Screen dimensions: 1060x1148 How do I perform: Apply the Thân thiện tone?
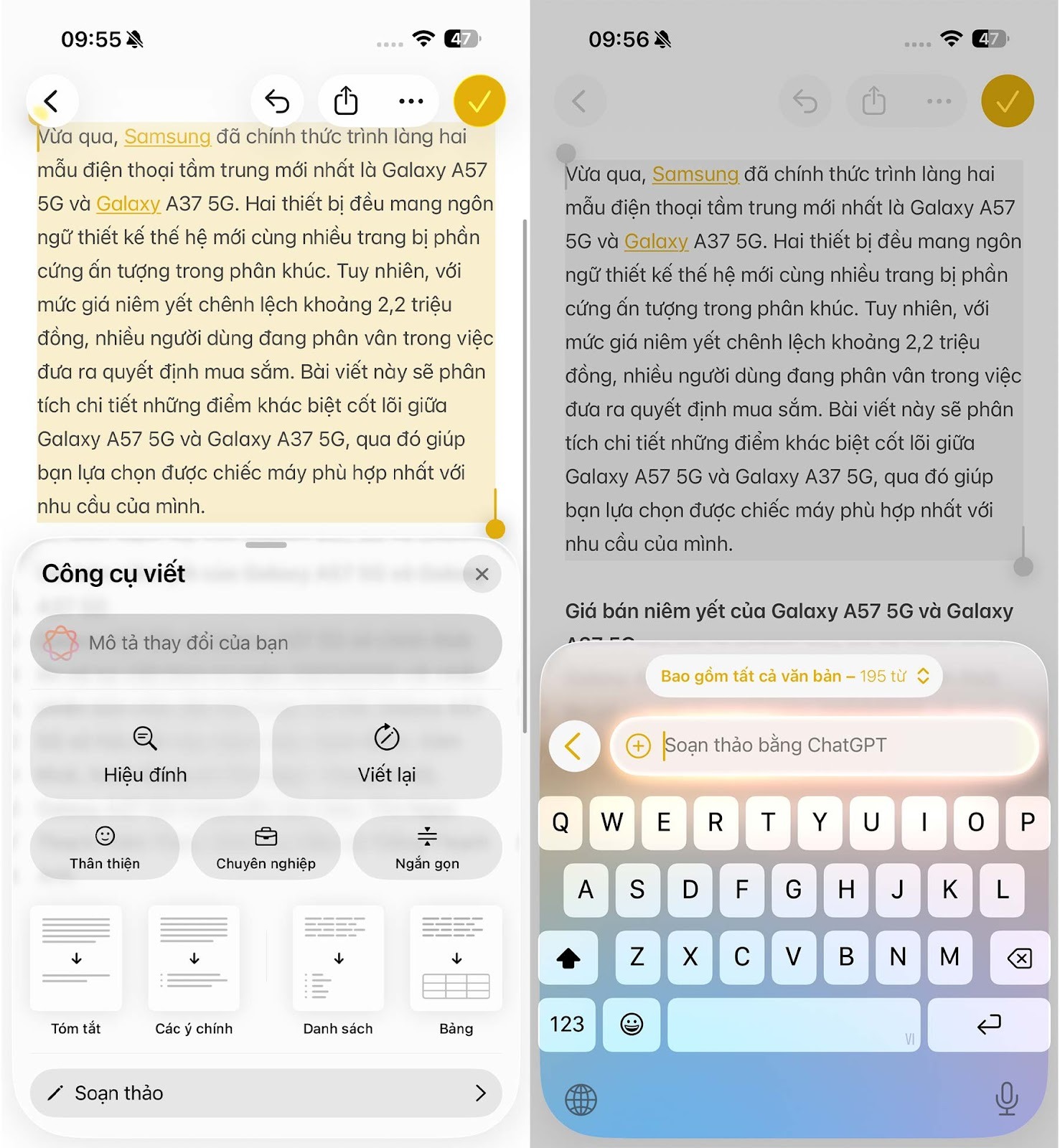click(x=105, y=848)
